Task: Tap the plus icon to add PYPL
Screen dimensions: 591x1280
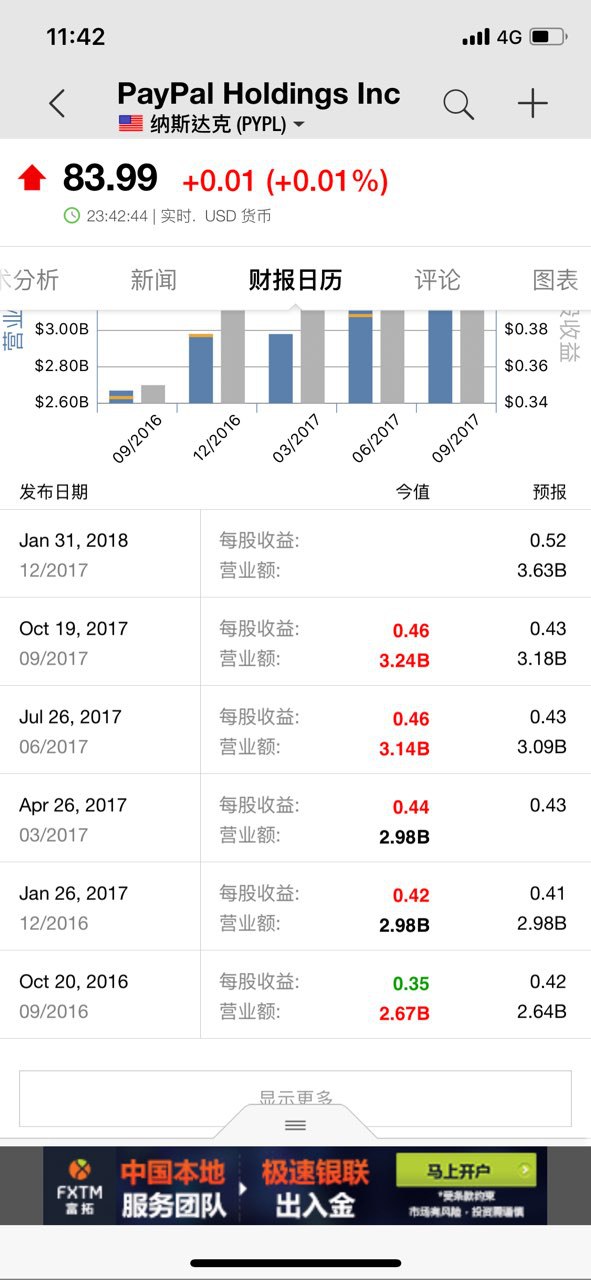Action: [x=532, y=103]
